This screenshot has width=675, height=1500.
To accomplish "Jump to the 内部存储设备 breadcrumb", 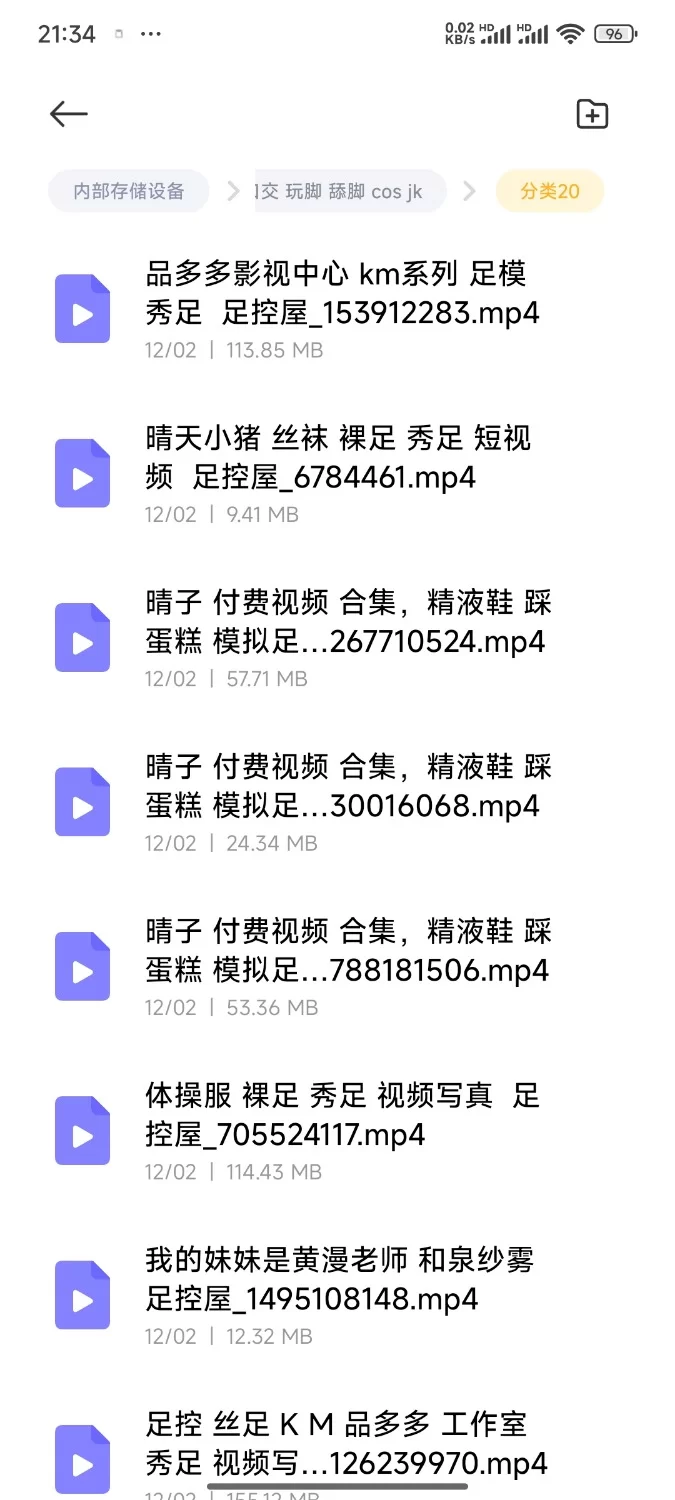I will (x=129, y=191).
